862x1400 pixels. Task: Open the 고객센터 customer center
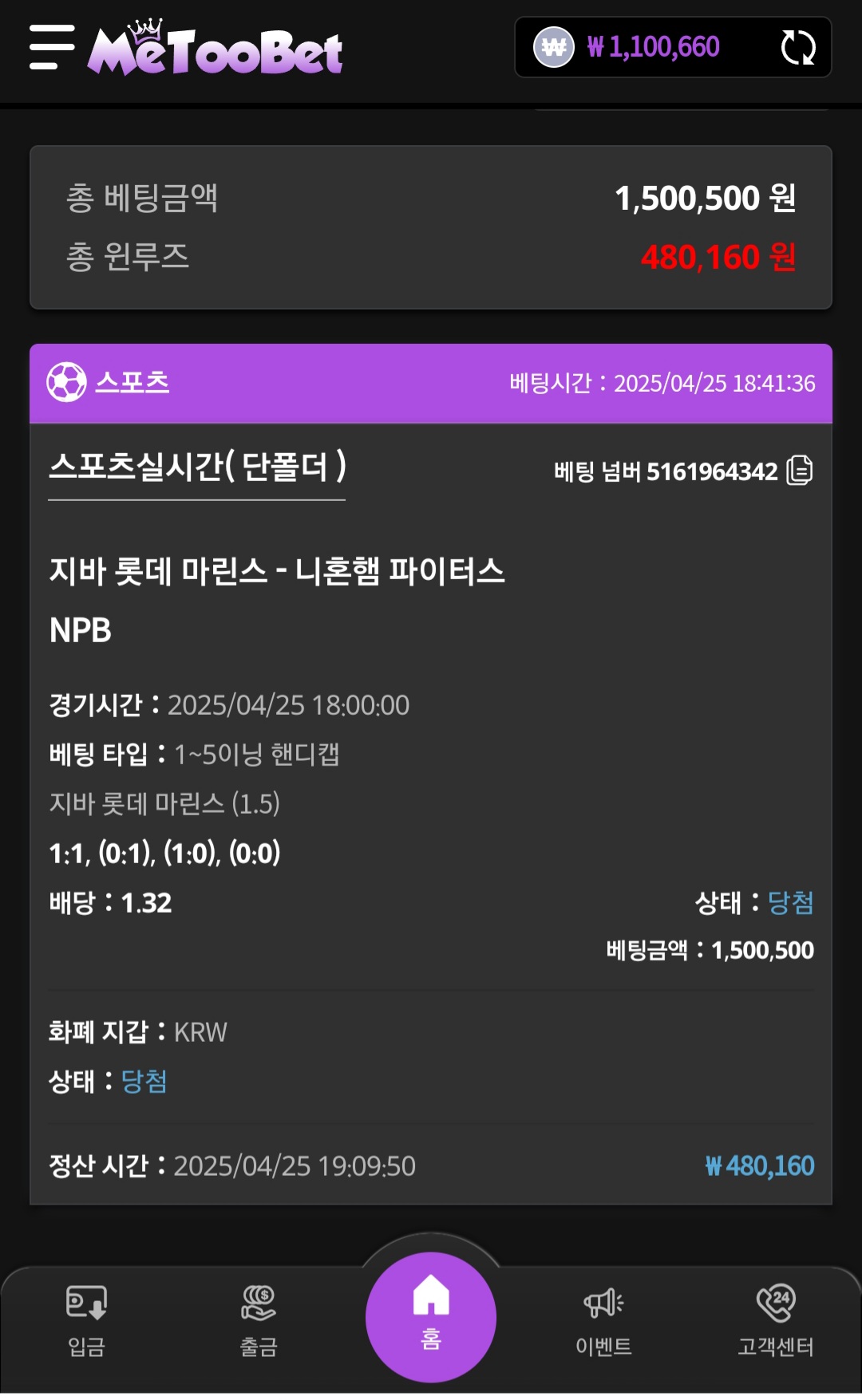tap(775, 1320)
